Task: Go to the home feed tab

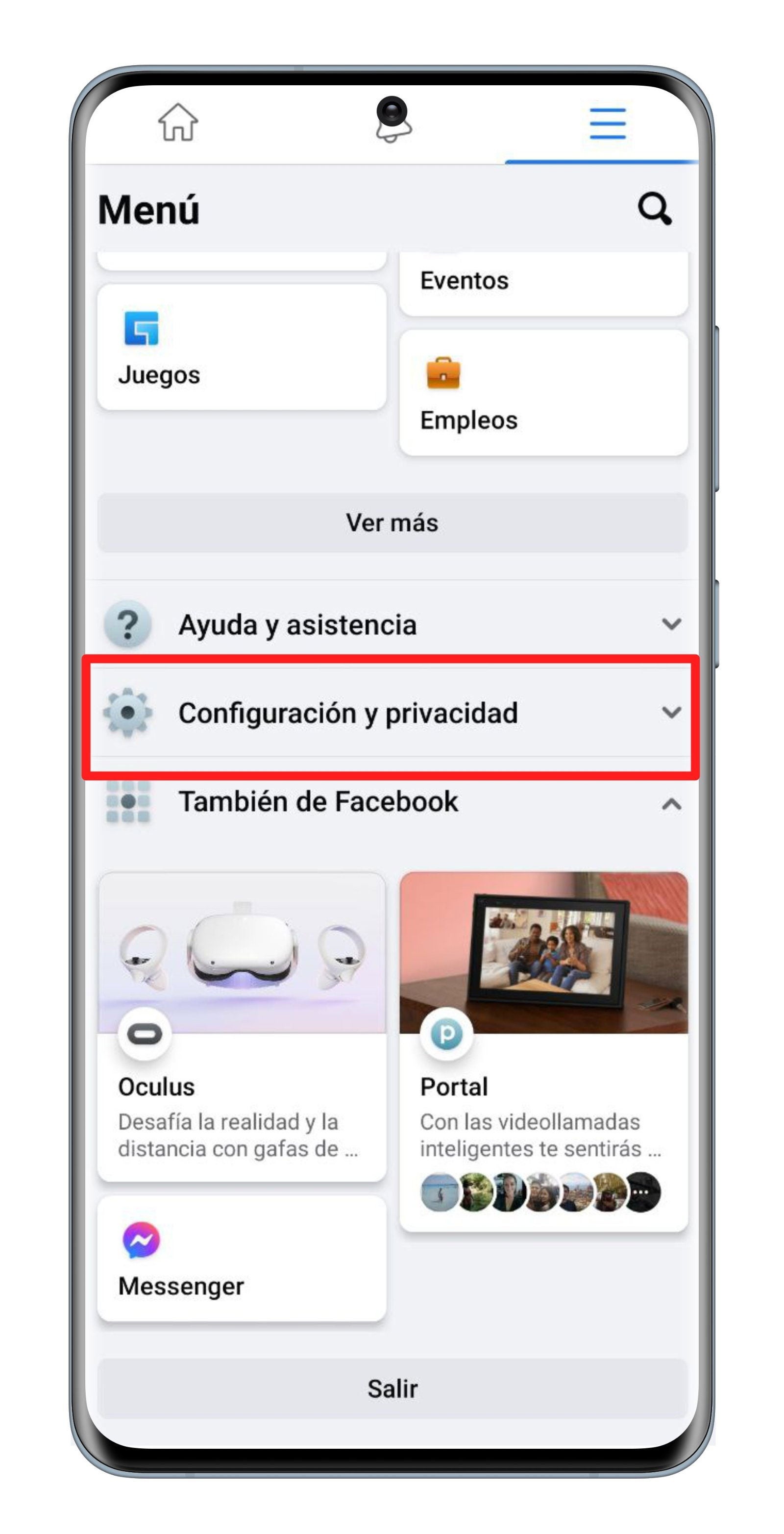Action: click(x=177, y=123)
